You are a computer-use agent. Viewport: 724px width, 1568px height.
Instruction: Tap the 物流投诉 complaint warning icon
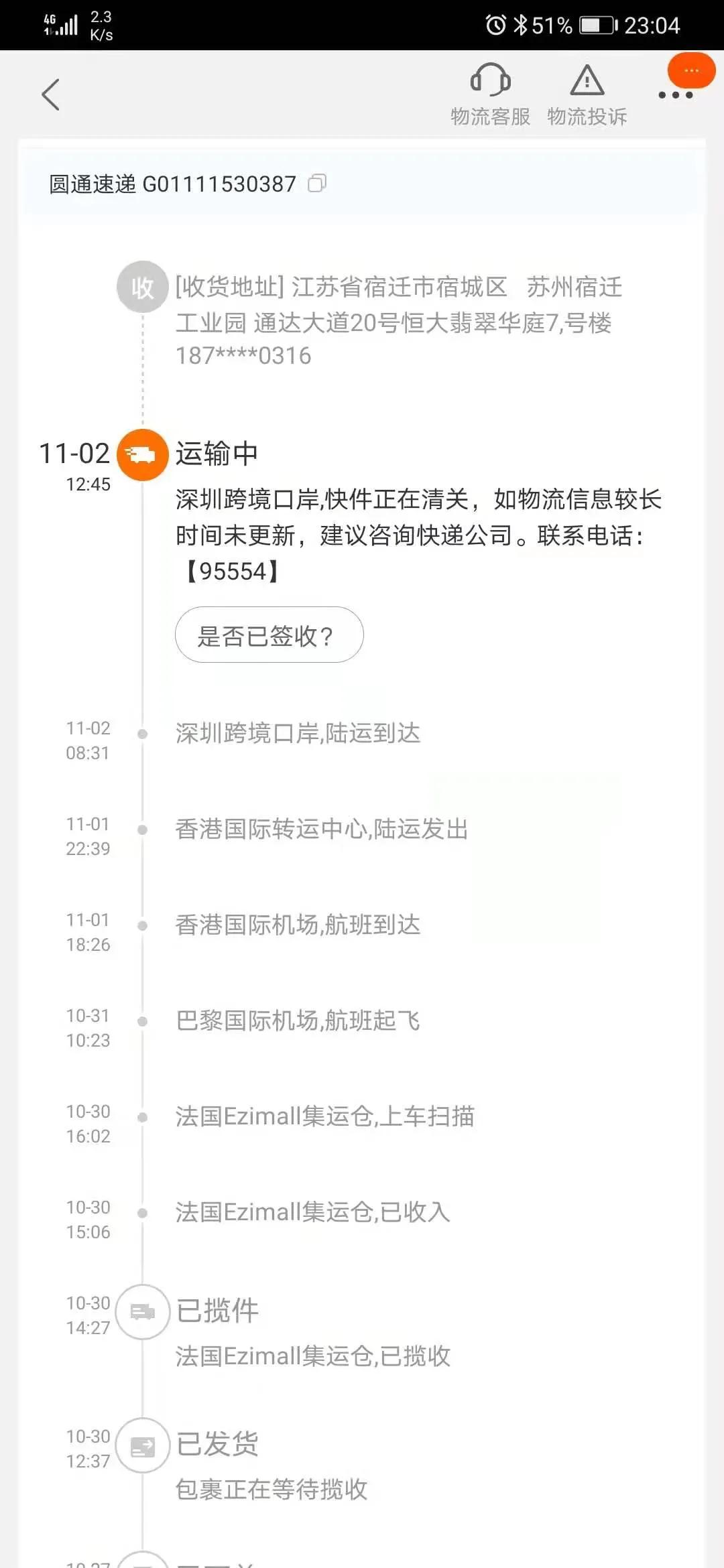(x=586, y=91)
